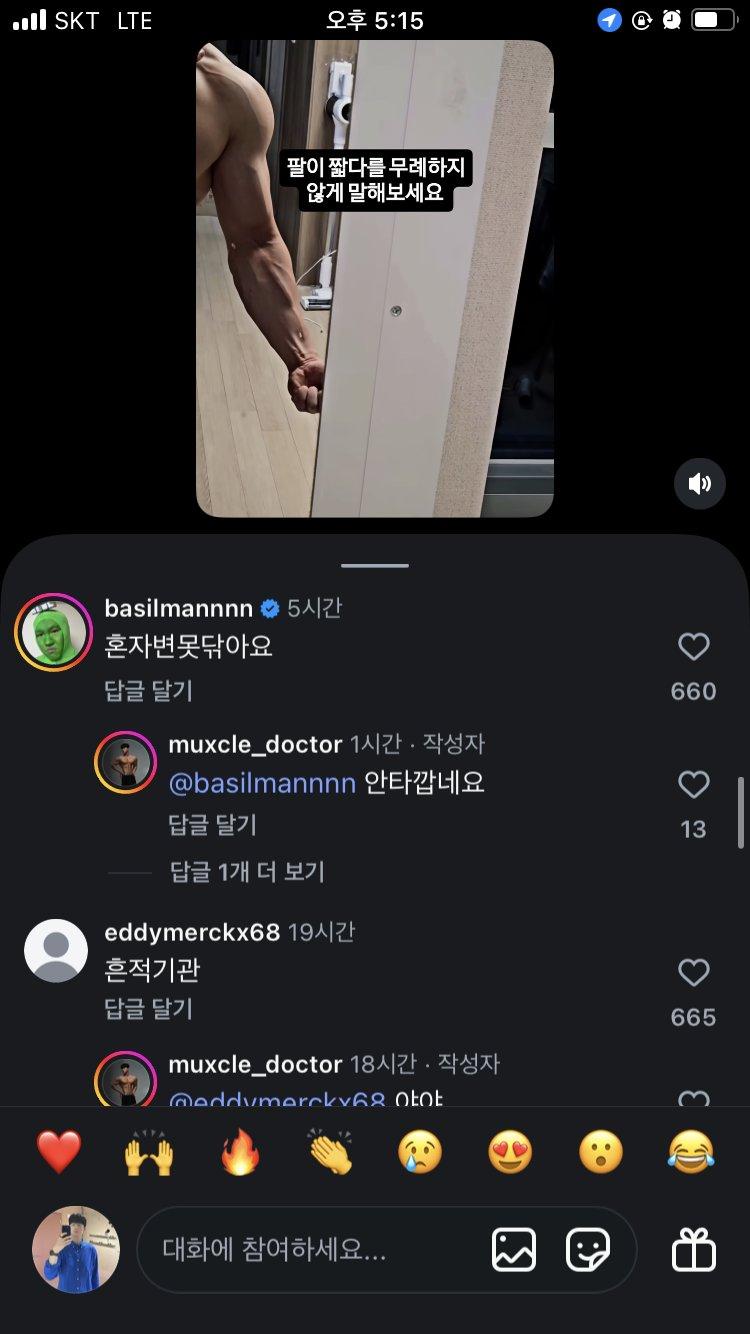The height and width of the screenshot is (1334, 750).
Task: Open the sticker picker icon
Action: coord(588,1250)
